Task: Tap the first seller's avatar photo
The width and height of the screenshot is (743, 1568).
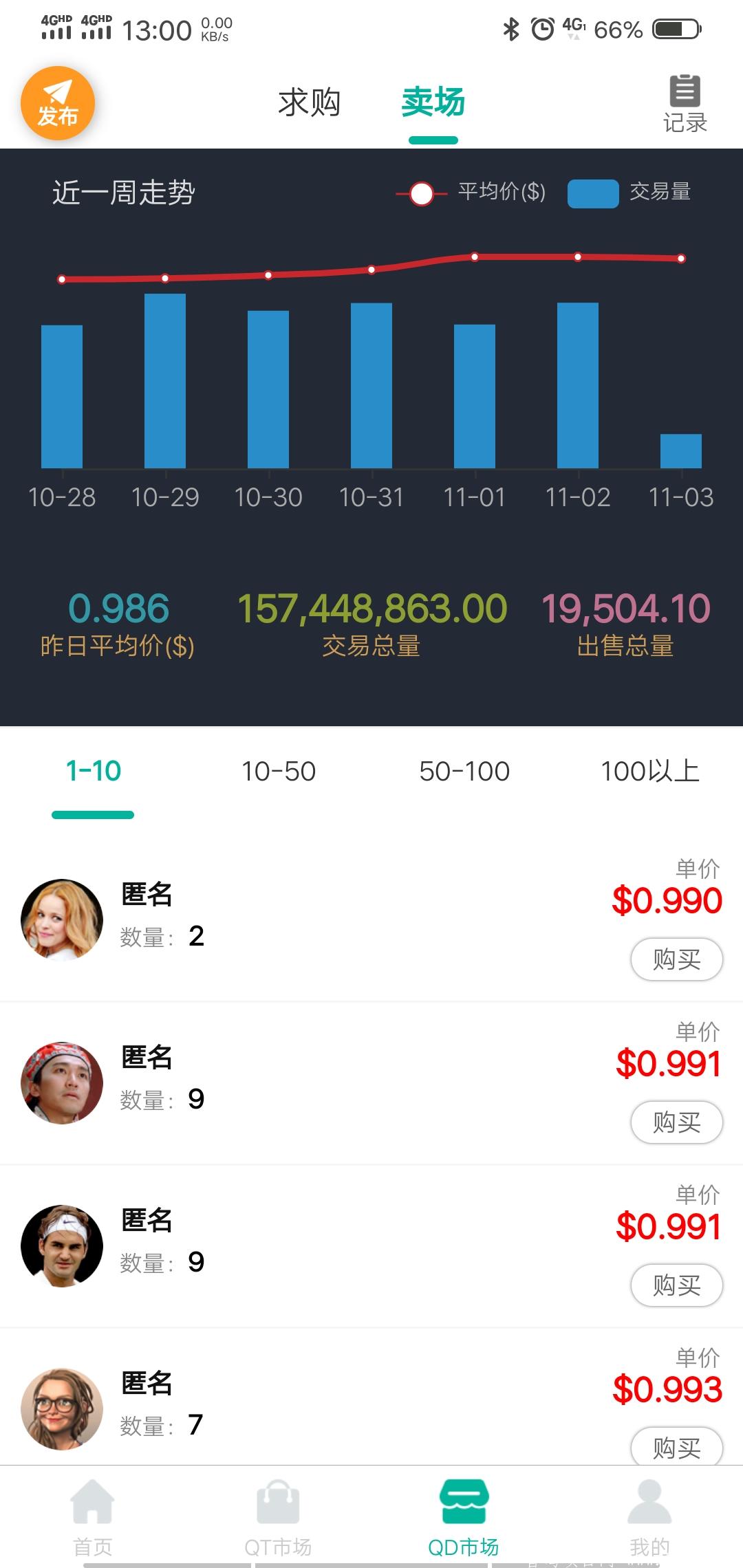Action: click(61, 919)
